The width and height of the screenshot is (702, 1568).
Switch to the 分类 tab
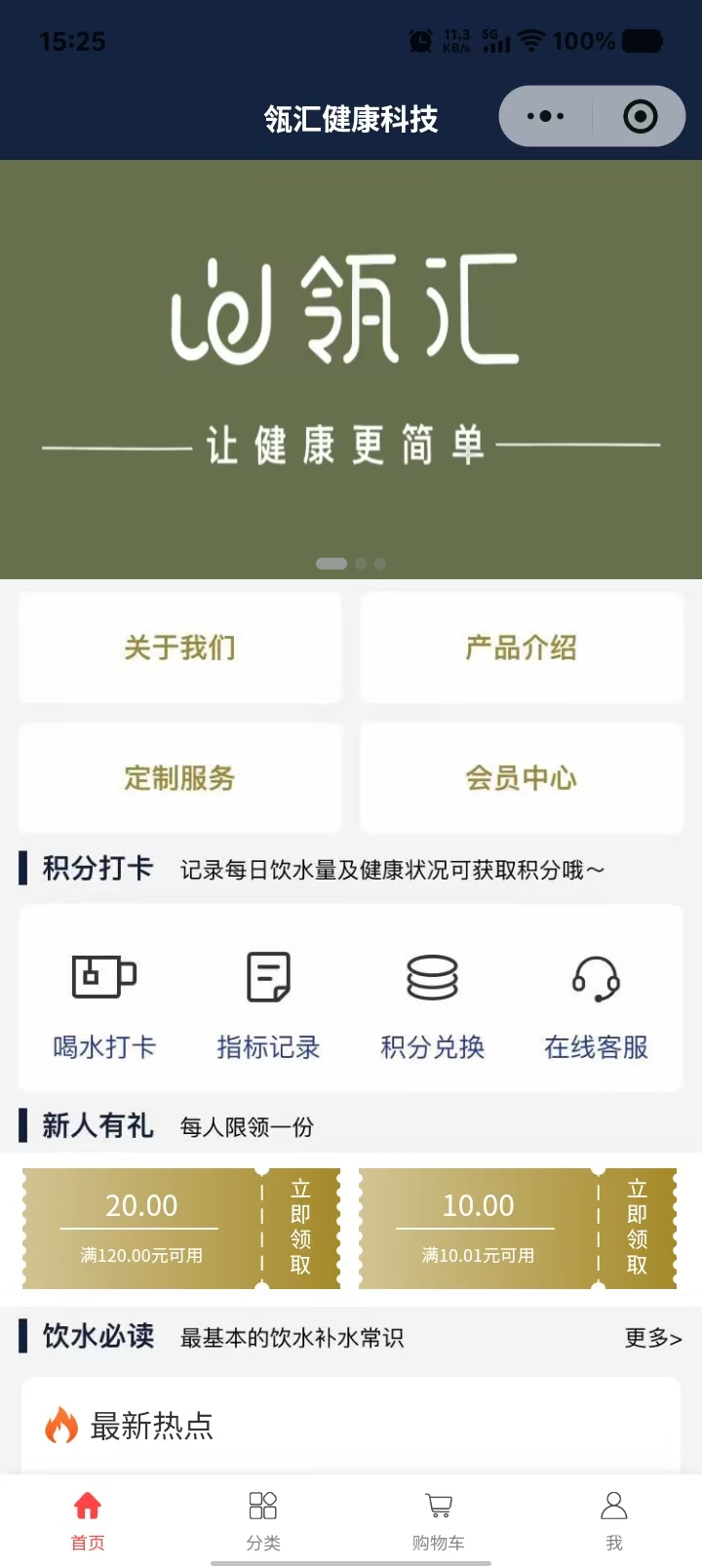[263, 1519]
